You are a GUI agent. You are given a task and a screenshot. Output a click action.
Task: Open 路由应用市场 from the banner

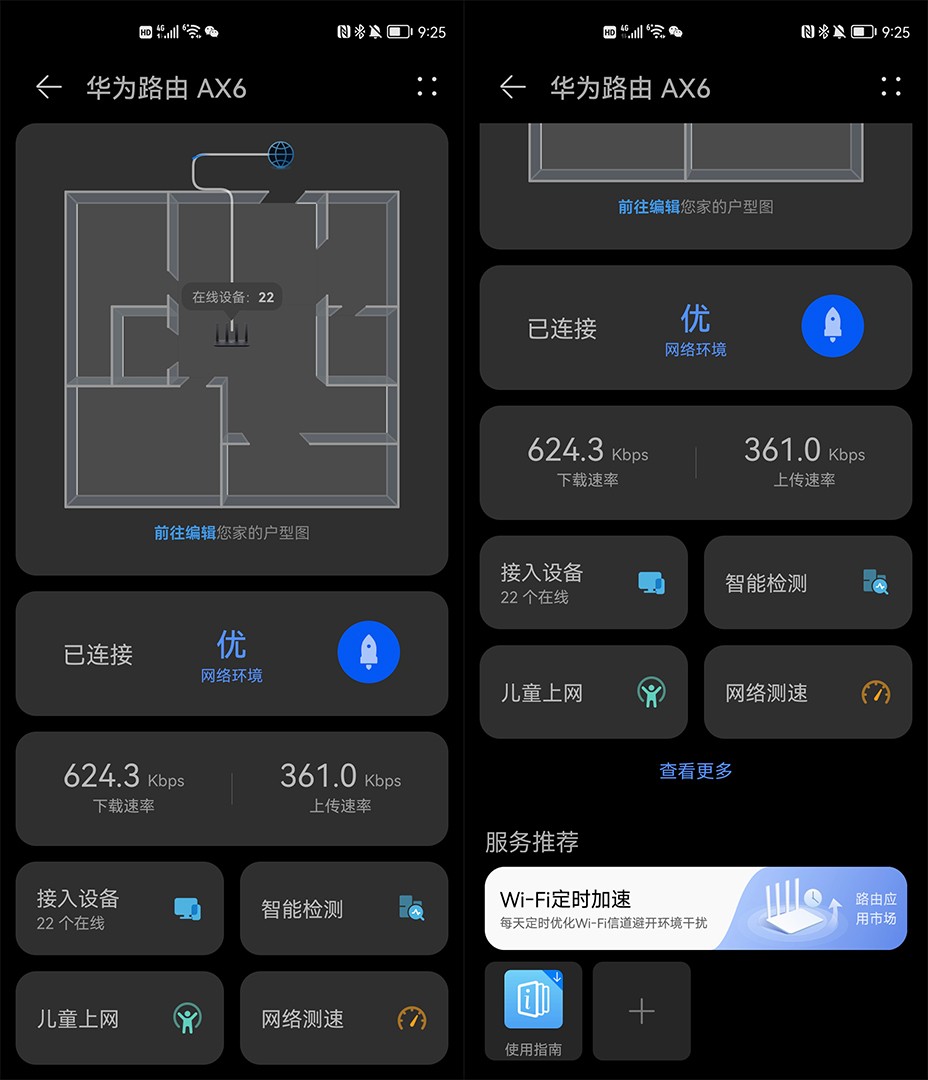(877, 906)
